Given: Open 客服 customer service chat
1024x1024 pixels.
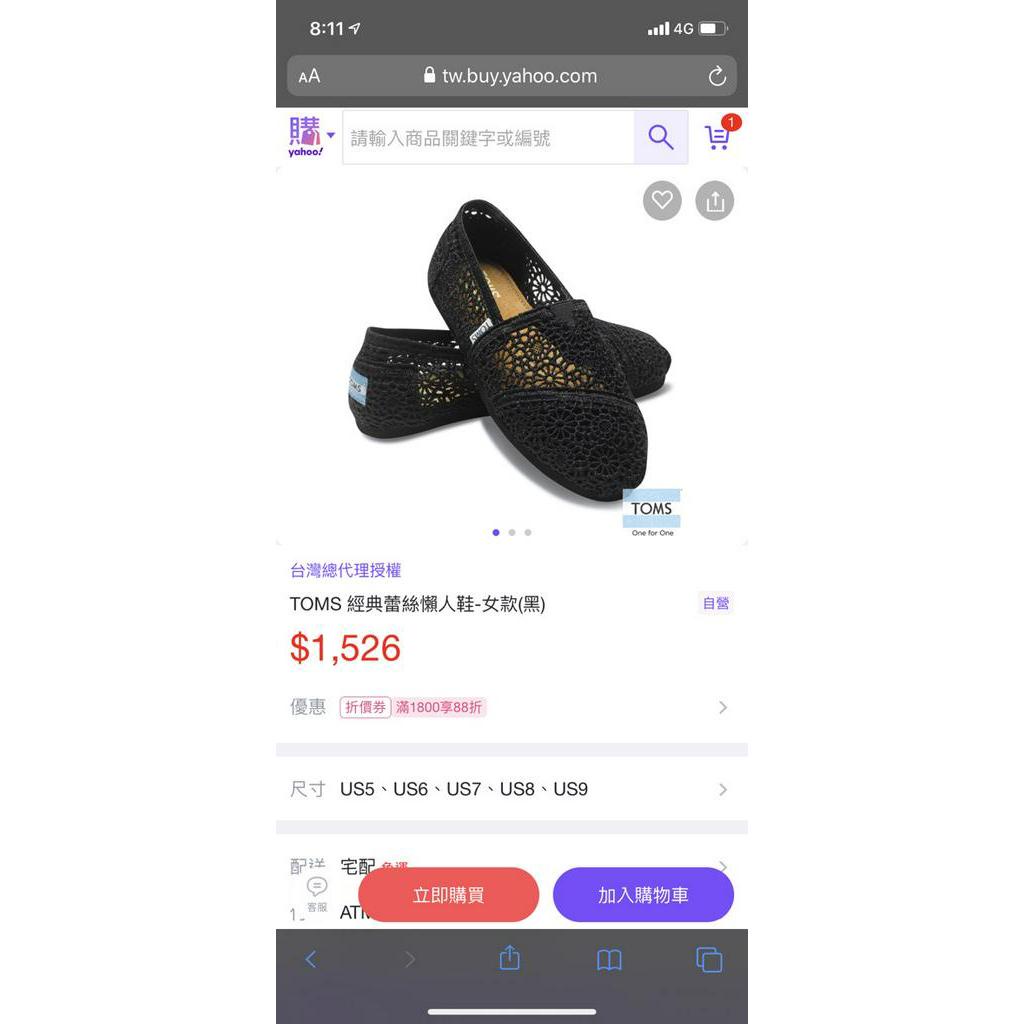Looking at the screenshot, I should coord(317,893).
